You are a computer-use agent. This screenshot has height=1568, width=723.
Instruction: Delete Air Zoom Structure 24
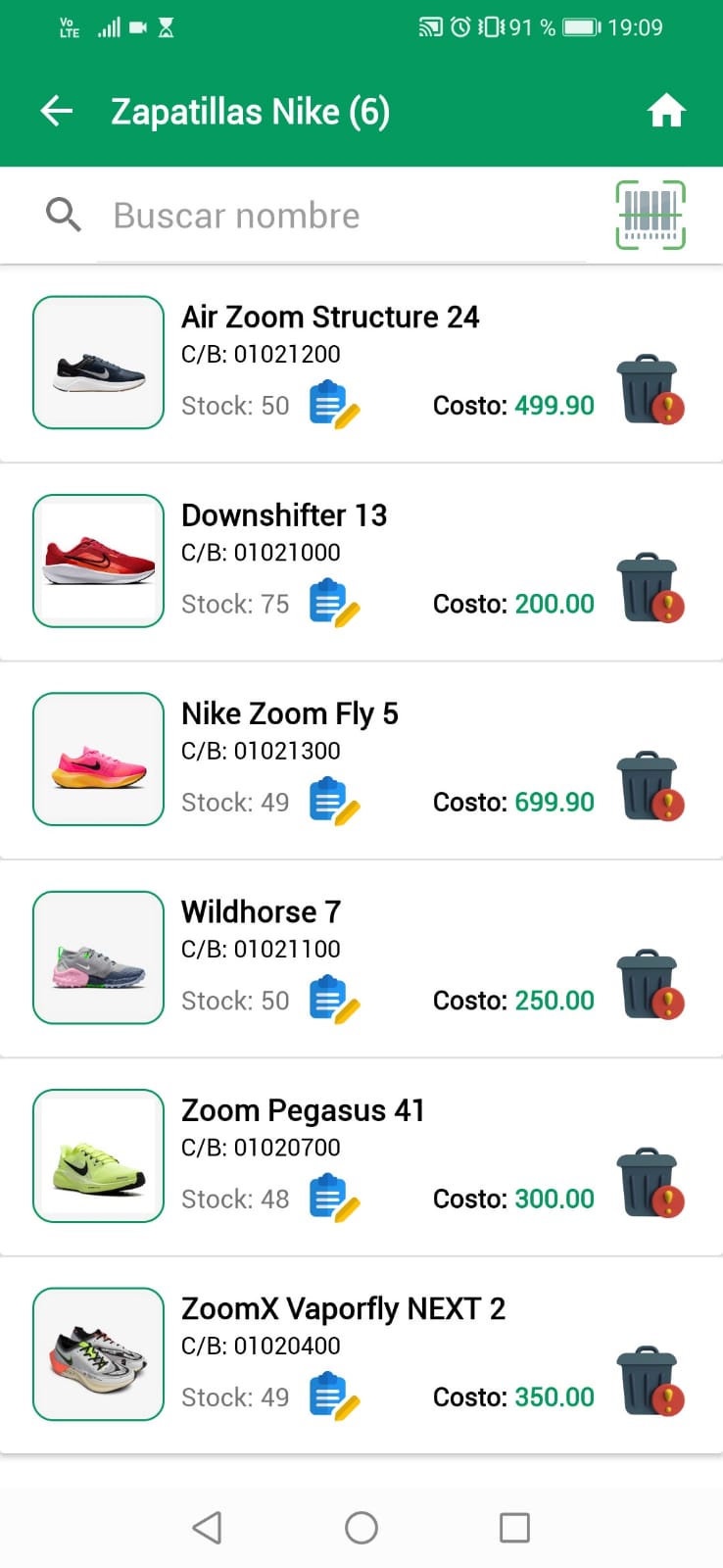(649, 392)
